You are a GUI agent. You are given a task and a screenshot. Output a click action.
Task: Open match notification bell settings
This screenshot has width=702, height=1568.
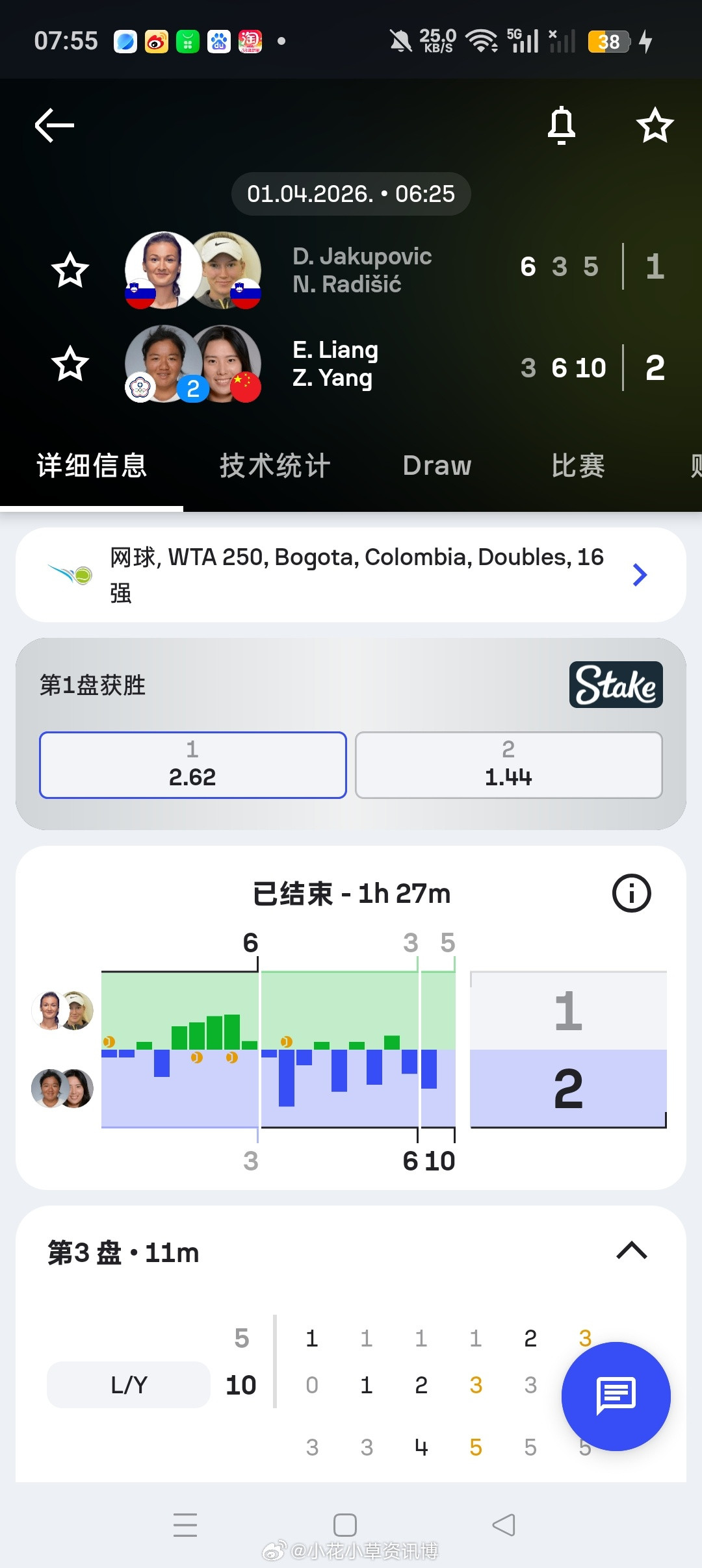[x=561, y=126]
